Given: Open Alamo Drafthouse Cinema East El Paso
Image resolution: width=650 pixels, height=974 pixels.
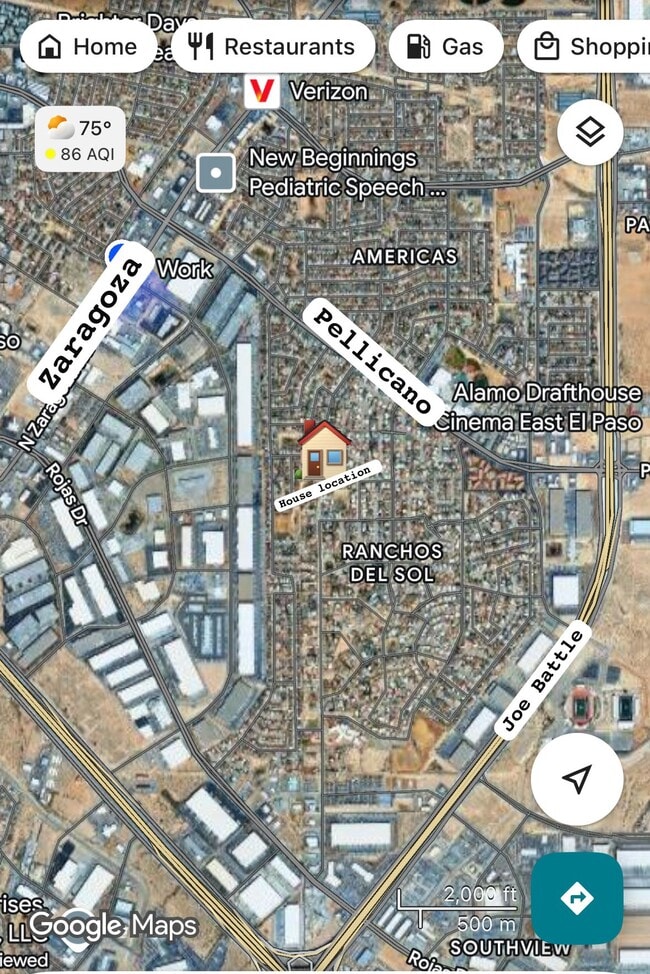Looking at the screenshot, I should click(x=538, y=406).
